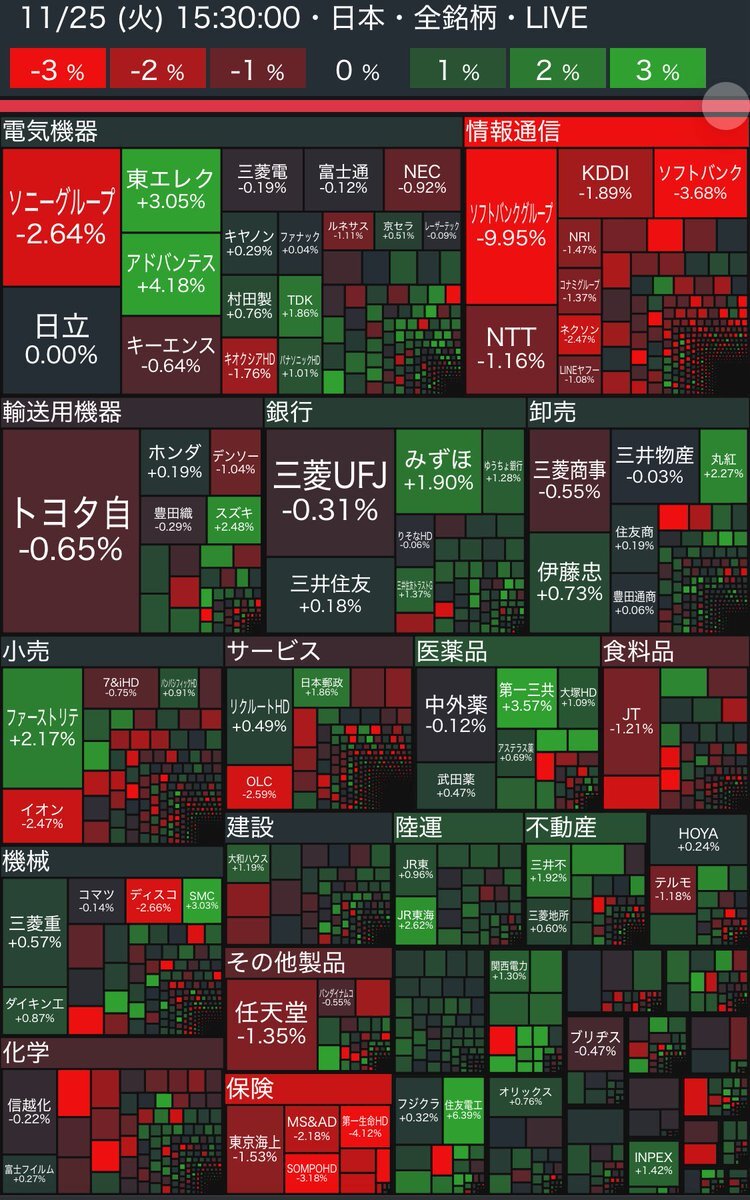The height and width of the screenshot is (1200, 750).
Task: Open the 伊藤忠 tile
Action: pos(569,582)
